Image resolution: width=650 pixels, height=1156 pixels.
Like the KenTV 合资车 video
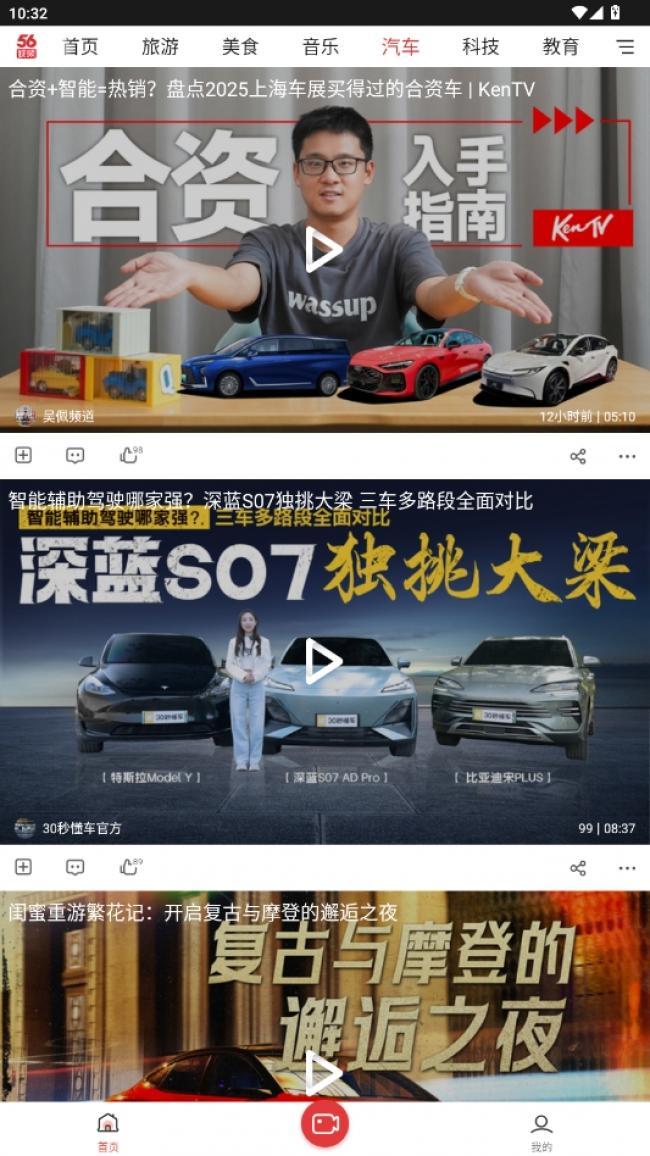point(129,456)
